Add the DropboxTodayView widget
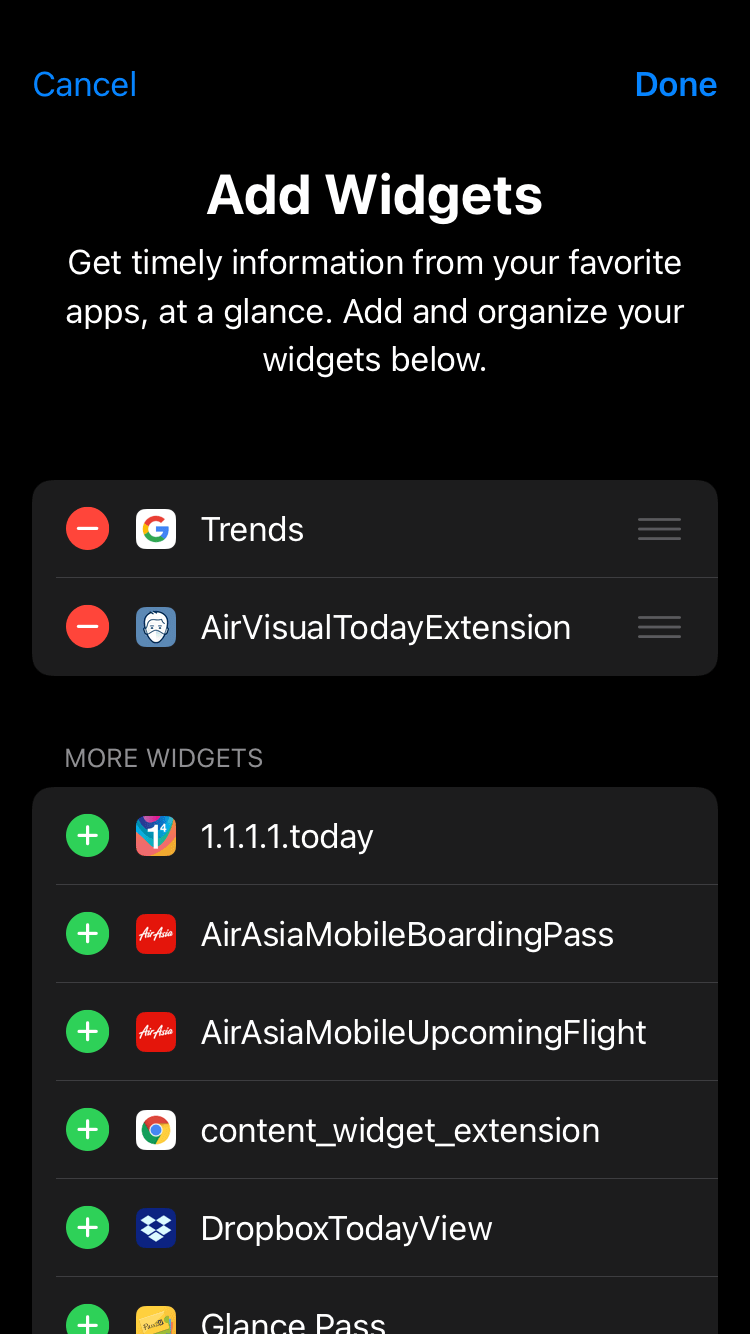This screenshot has height=1334, width=750. pyautogui.click(x=88, y=1228)
